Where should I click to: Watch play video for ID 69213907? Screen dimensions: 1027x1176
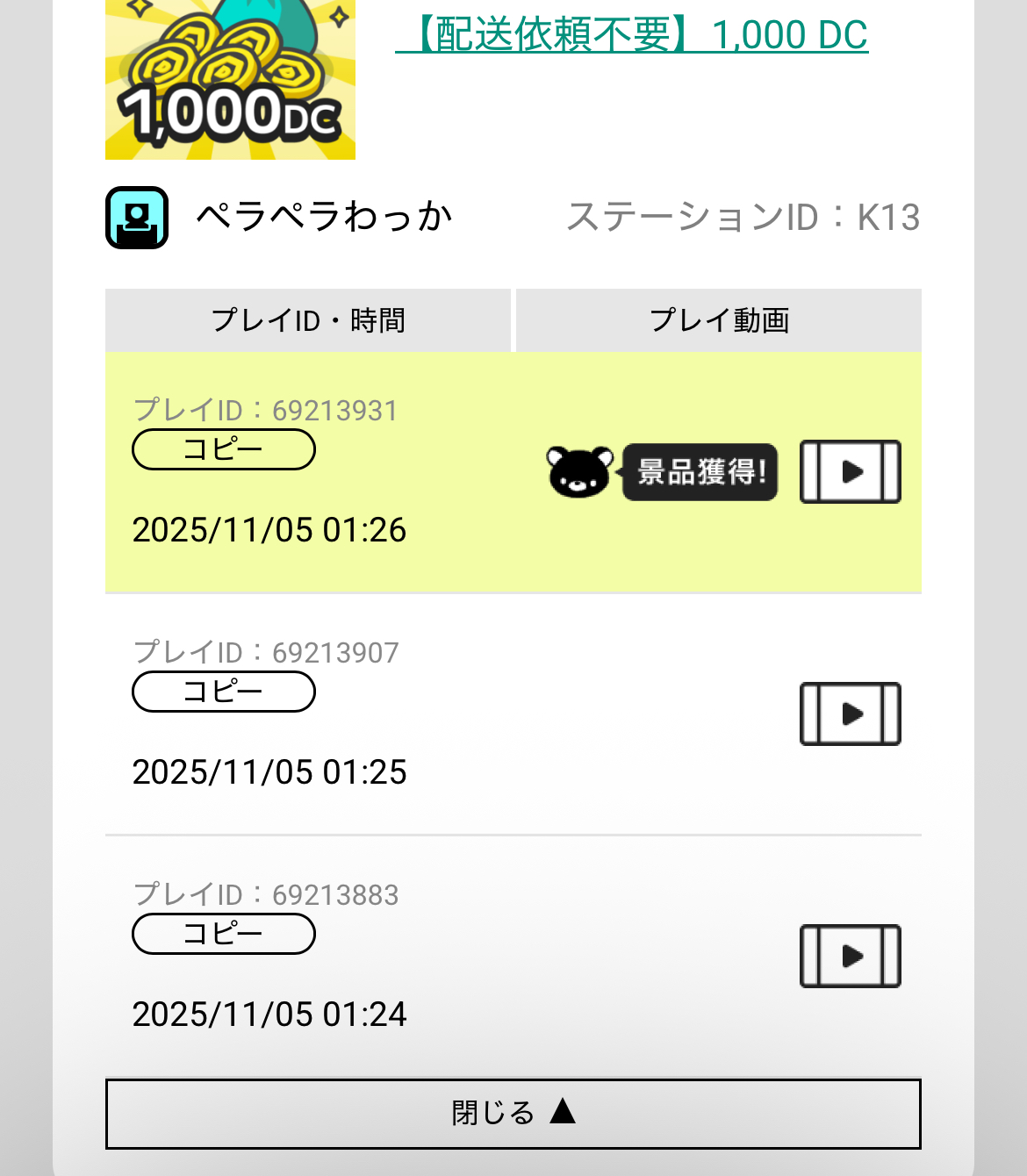click(x=850, y=714)
